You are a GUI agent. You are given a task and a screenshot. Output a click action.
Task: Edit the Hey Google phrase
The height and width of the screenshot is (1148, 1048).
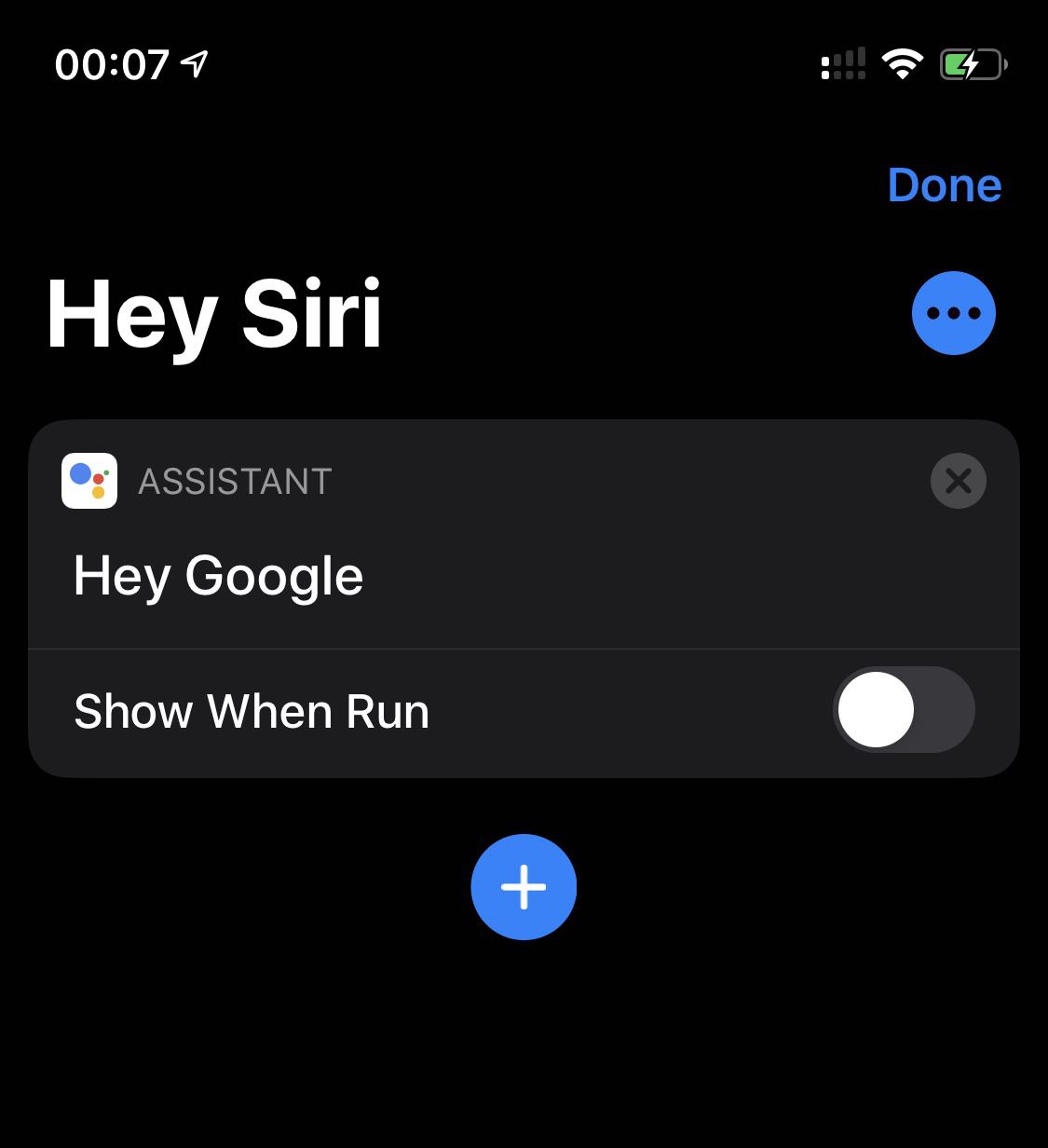coord(219,576)
